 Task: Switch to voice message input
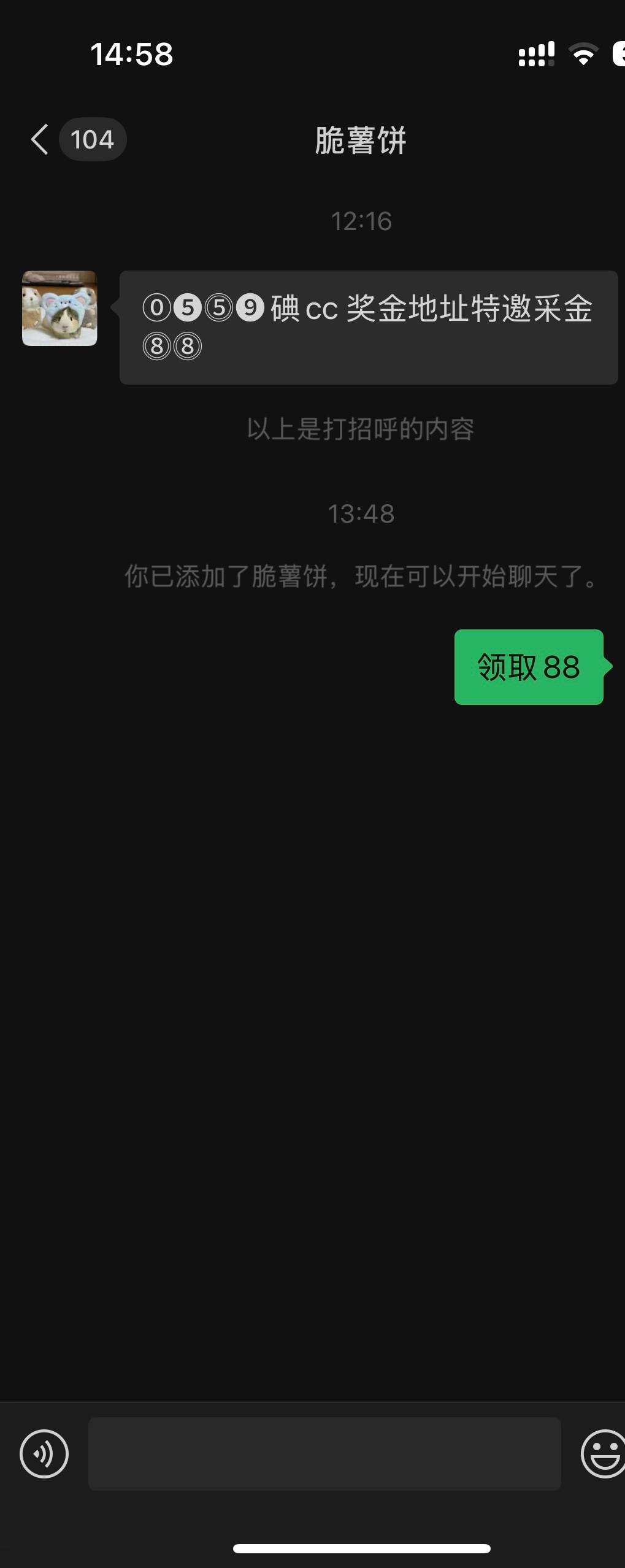[44, 1453]
